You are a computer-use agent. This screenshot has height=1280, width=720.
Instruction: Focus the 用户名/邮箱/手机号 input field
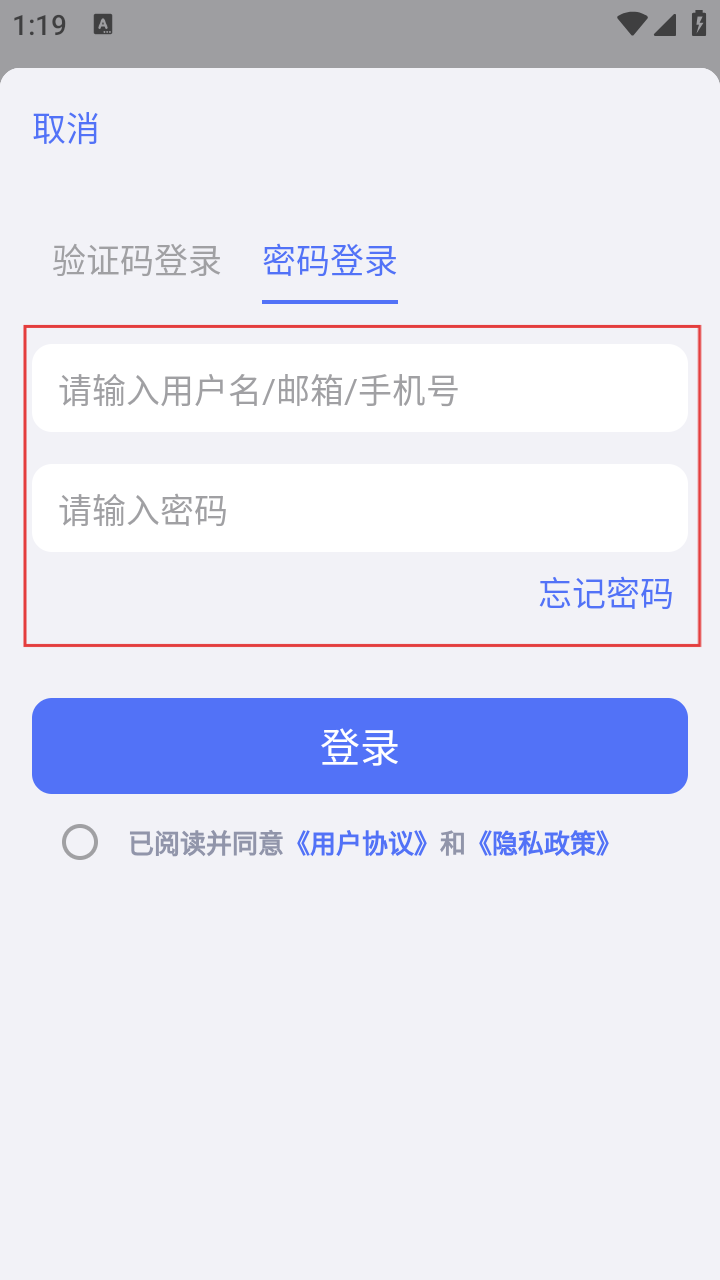(360, 389)
